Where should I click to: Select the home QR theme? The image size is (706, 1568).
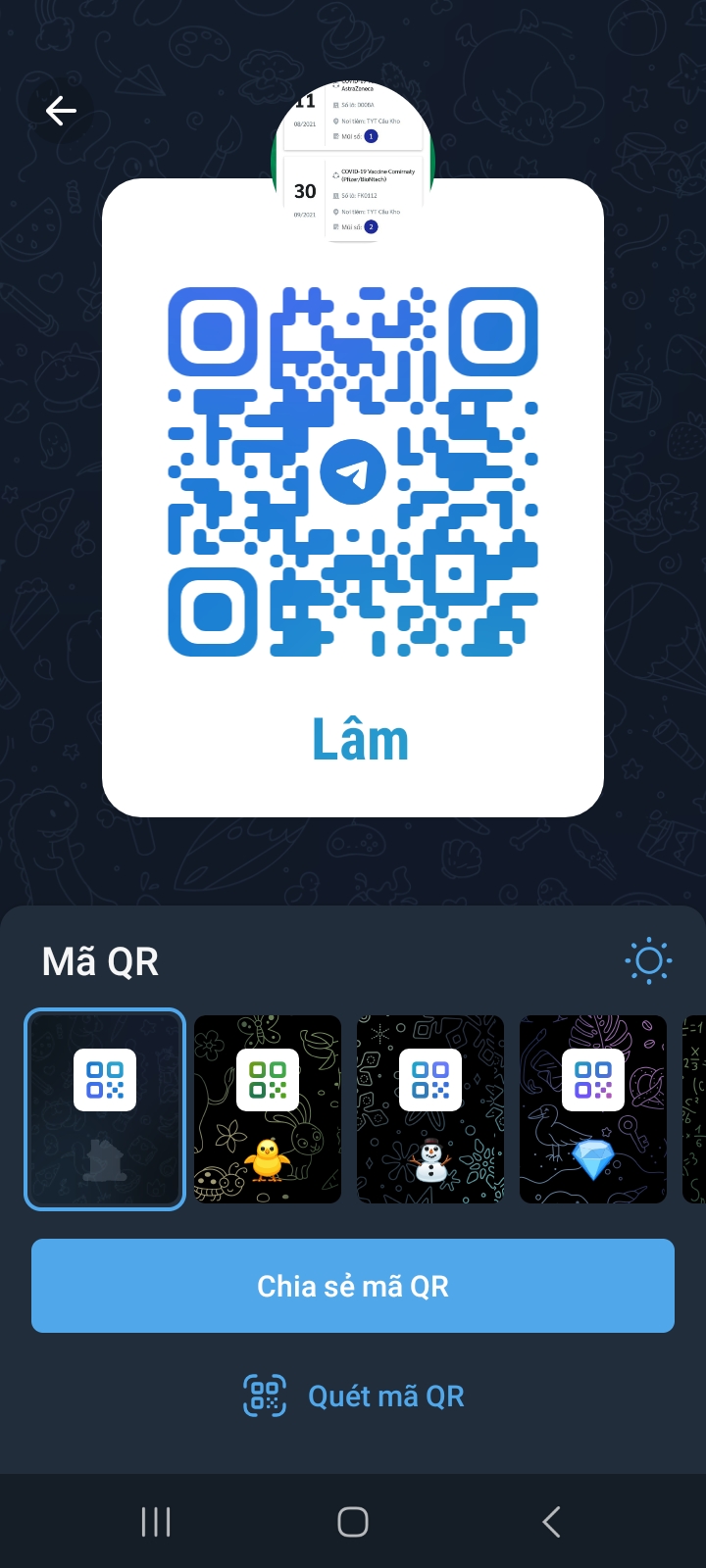[105, 1109]
